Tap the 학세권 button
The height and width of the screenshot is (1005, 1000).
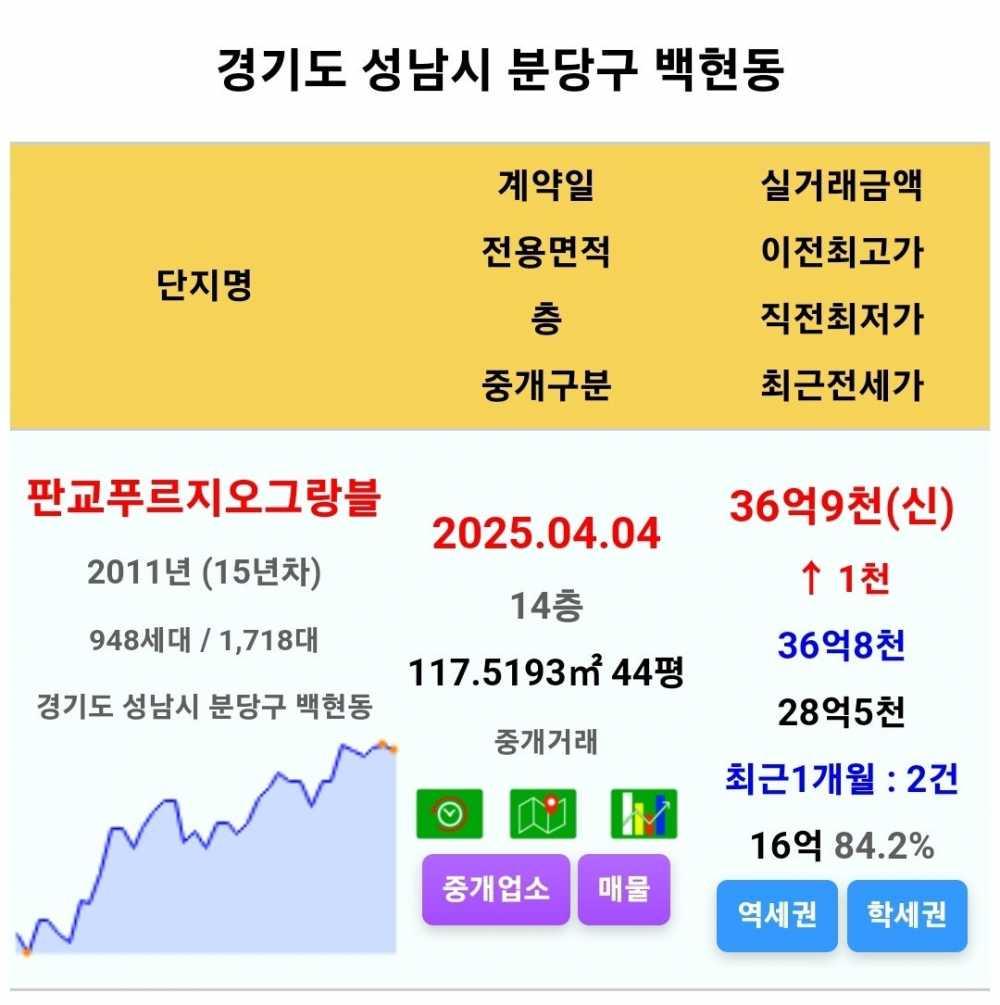tap(907, 914)
